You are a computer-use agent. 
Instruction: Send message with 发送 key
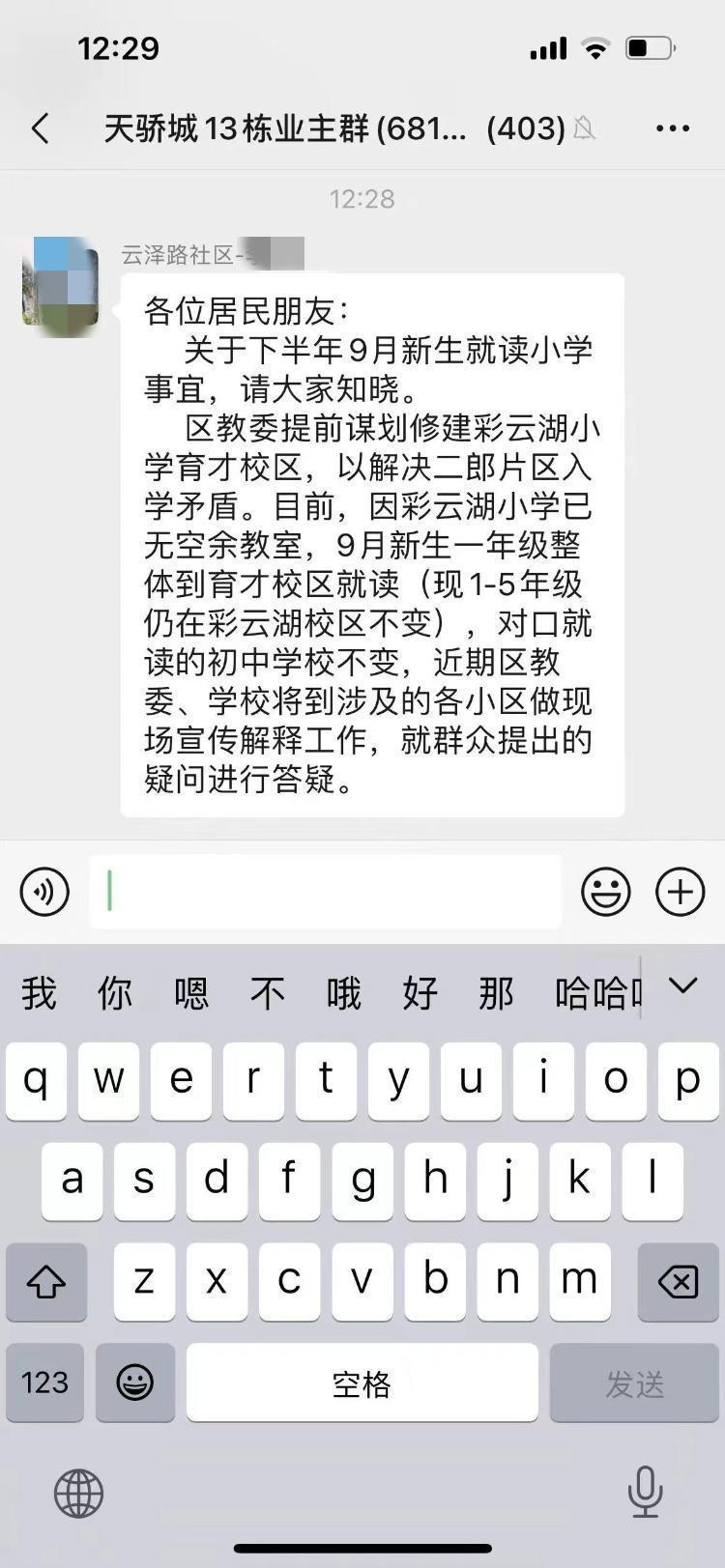coord(634,1383)
